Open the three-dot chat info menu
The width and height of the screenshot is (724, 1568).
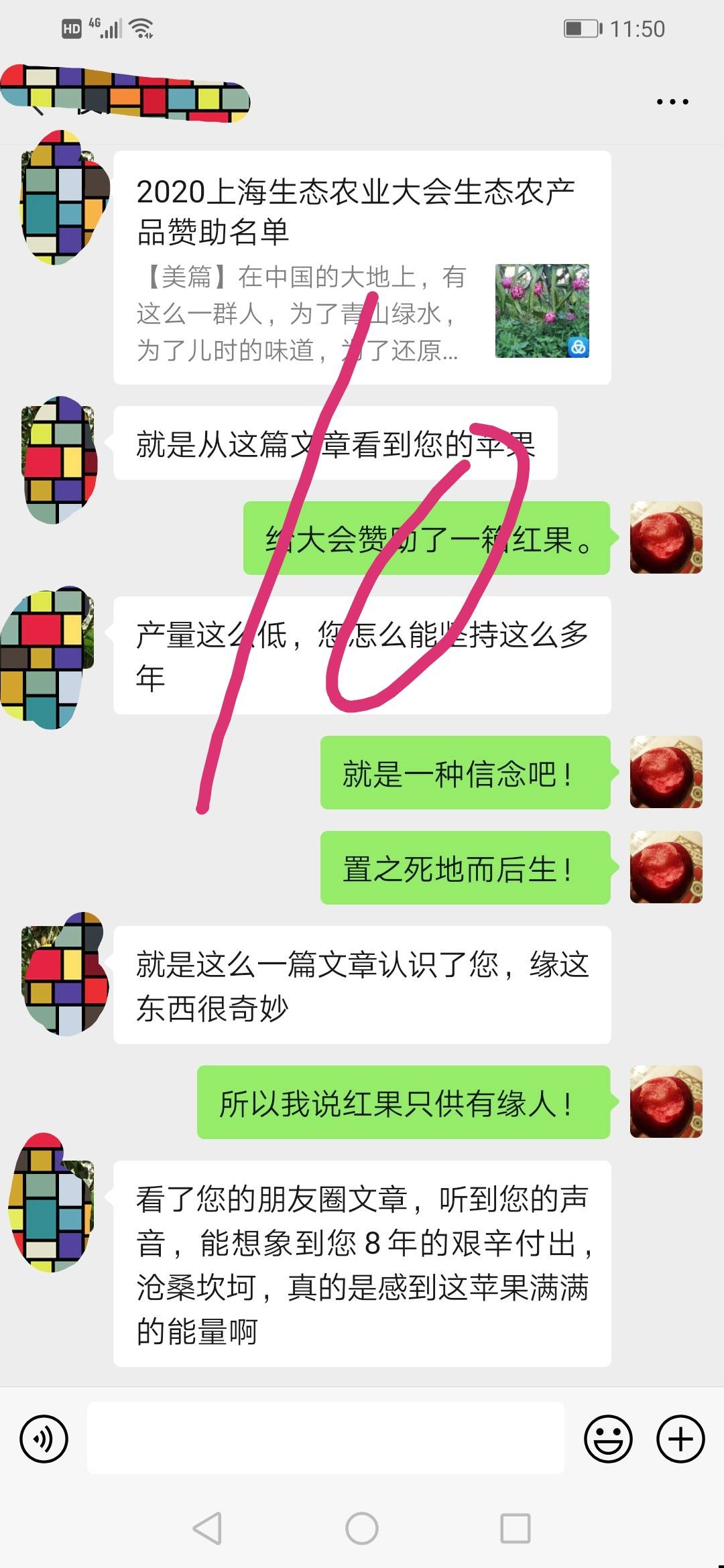672,102
